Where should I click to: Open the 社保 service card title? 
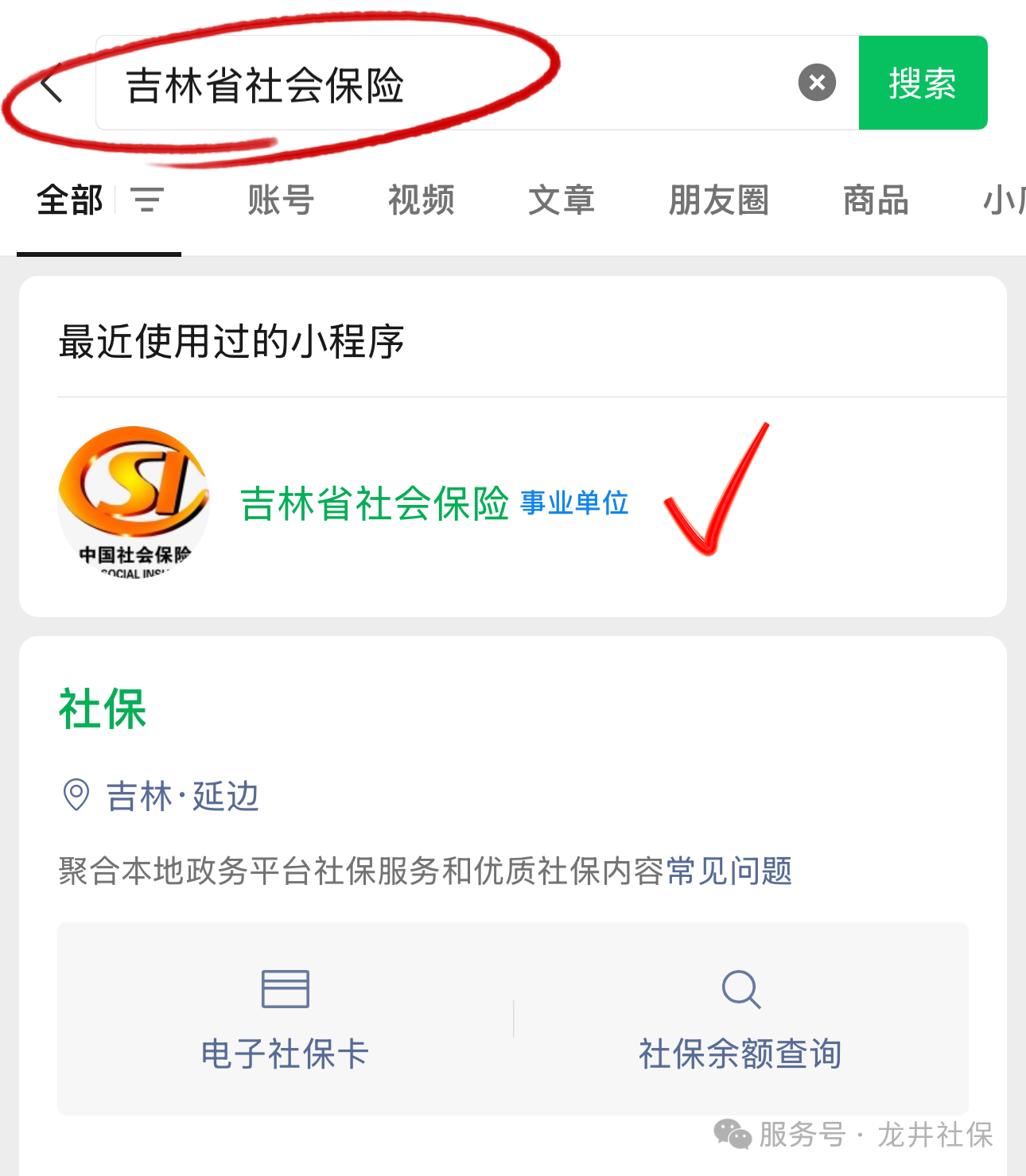click(x=103, y=709)
